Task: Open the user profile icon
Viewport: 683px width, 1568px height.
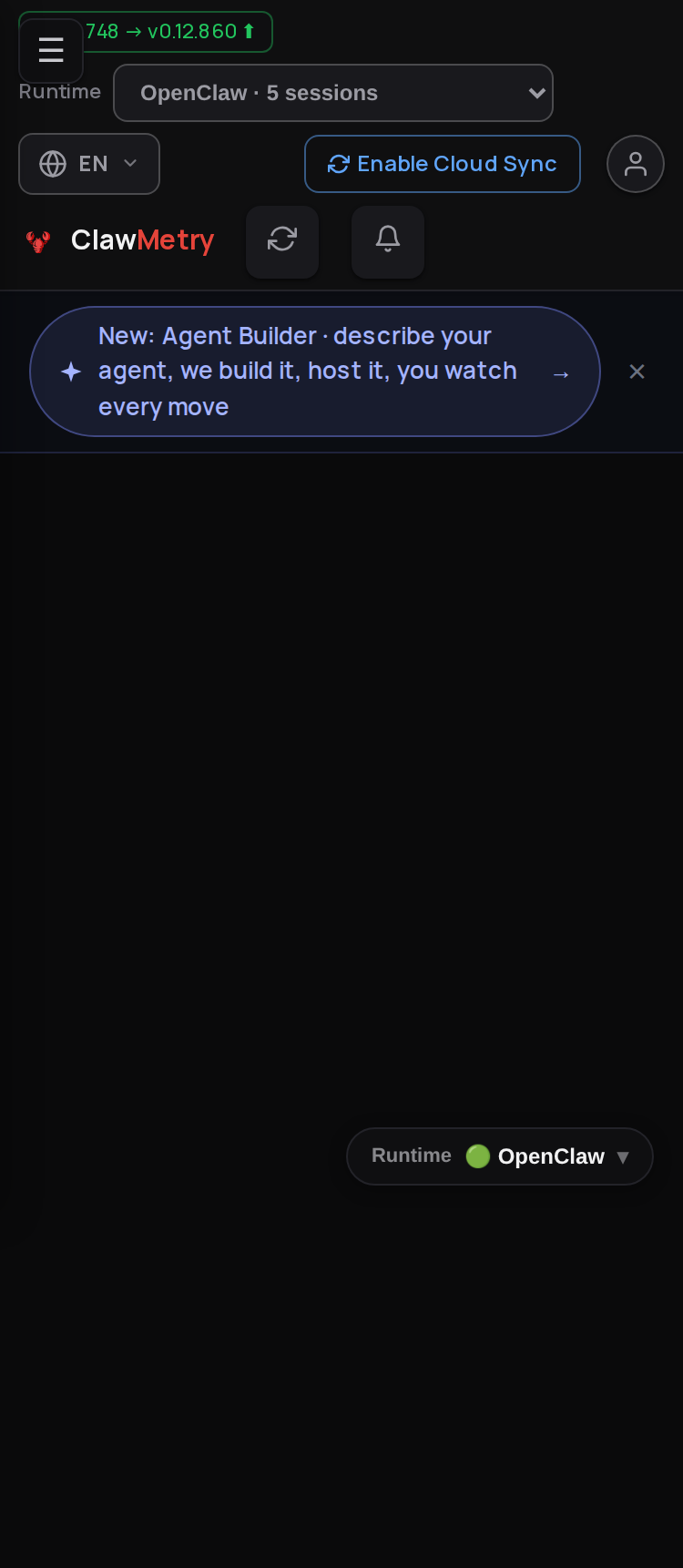Action: (636, 164)
